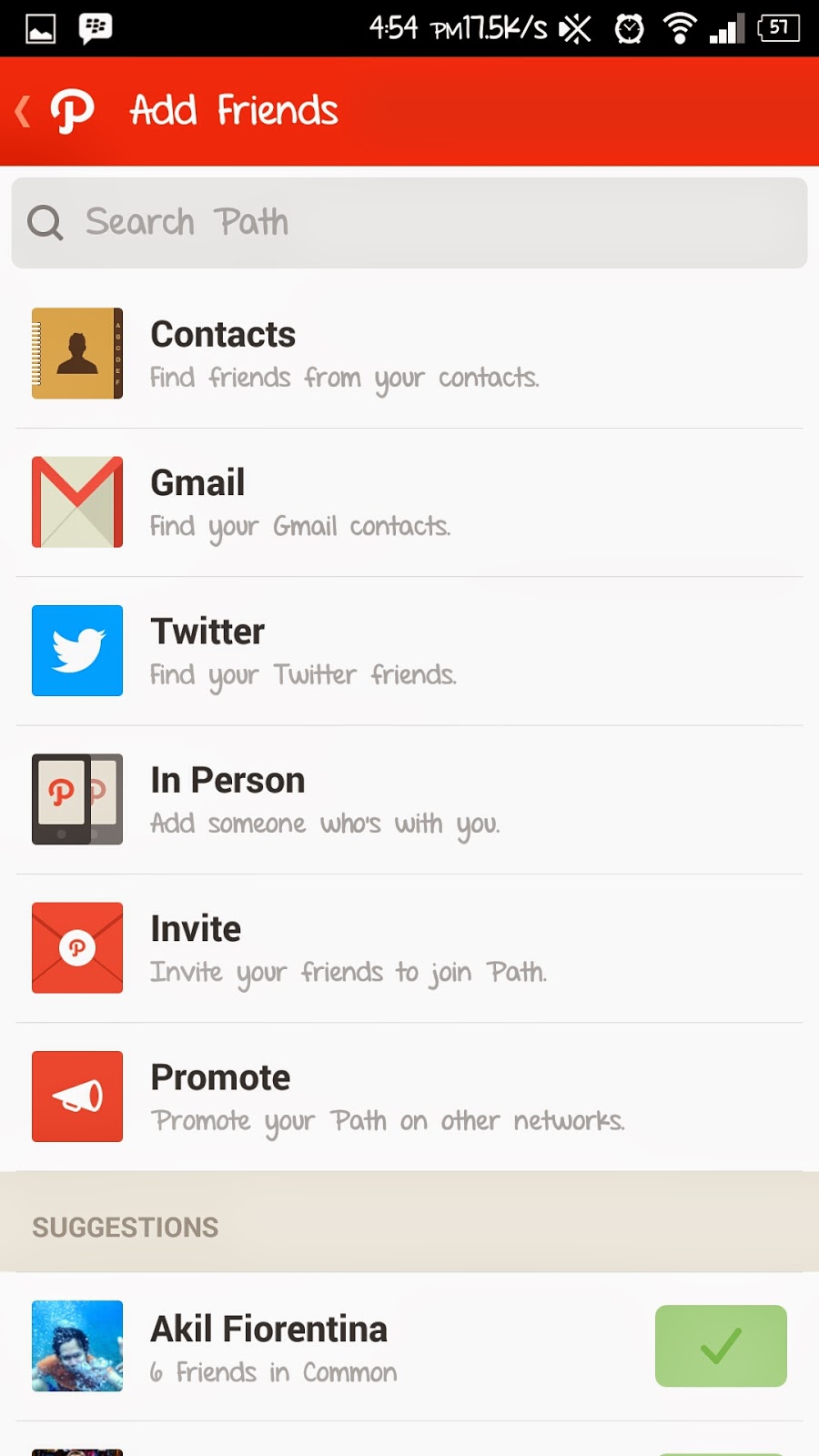The image size is (819, 1456).
Task: Tap the green check next to Akil Fiorentina
Action: click(721, 1346)
